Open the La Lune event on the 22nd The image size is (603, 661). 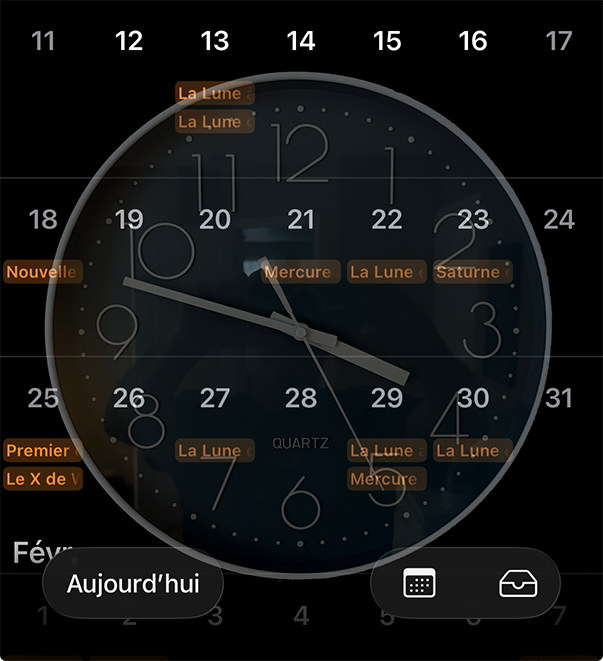(x=386, y=272)
